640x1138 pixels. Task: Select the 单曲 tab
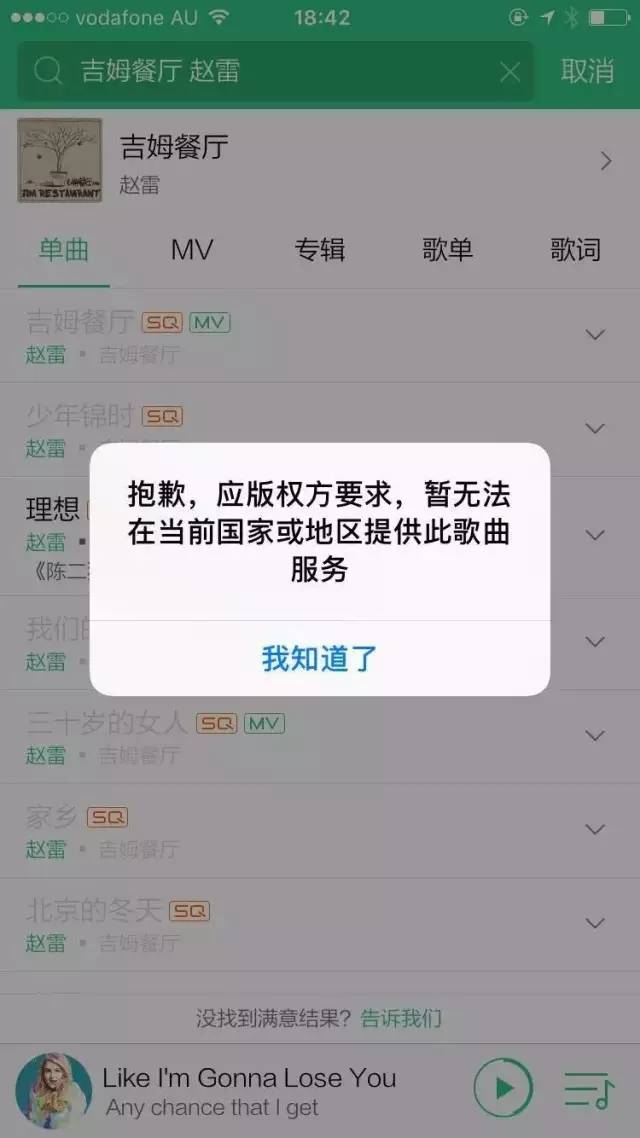click(x=64, y=249)
